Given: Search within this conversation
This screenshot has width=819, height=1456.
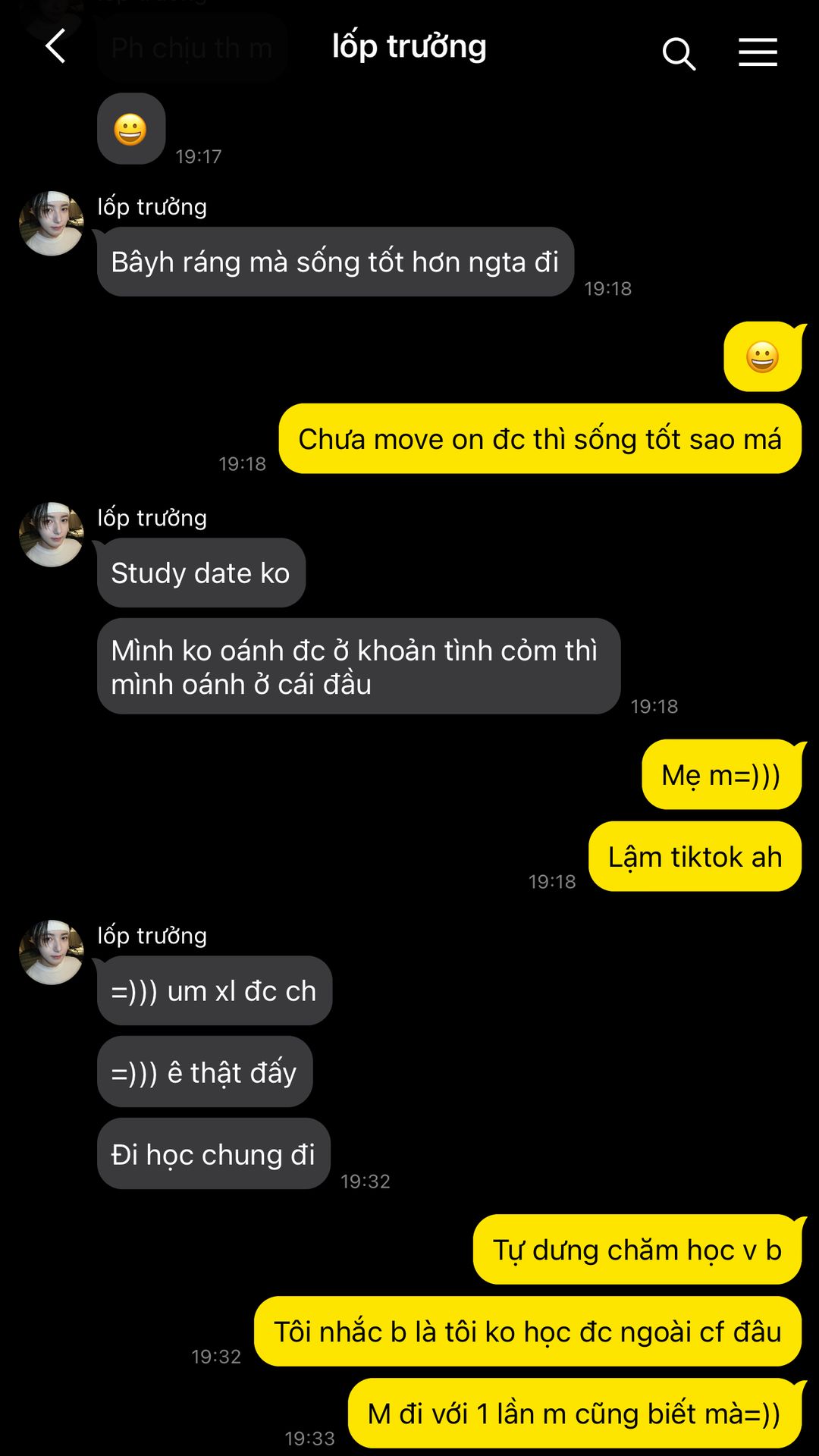Looking at the screenshot, I should click(x=678, y=54).
